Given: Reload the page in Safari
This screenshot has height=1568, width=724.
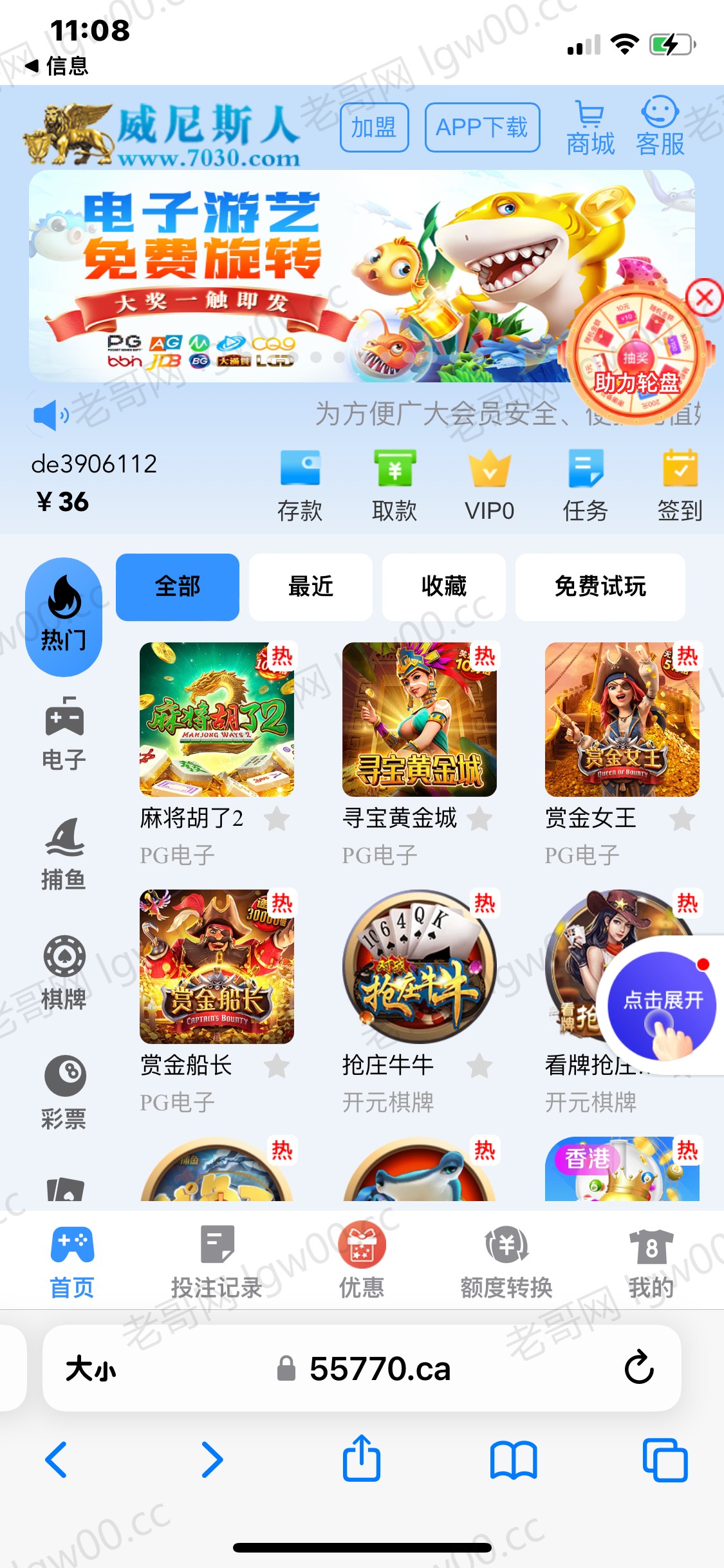Looking at the screenshot, I should point(639,1367).
